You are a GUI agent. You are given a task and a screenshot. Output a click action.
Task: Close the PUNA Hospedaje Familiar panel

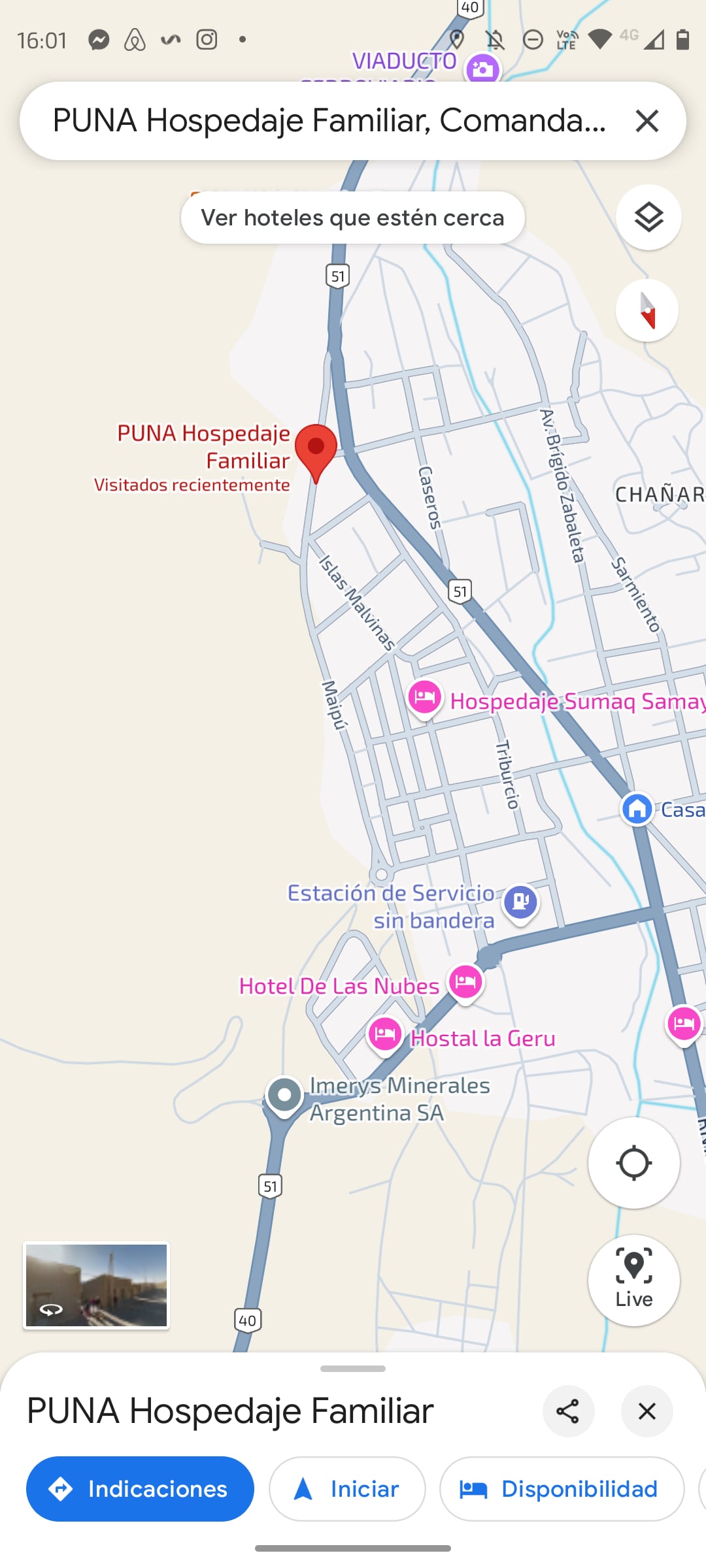[x=647, y=1411]
